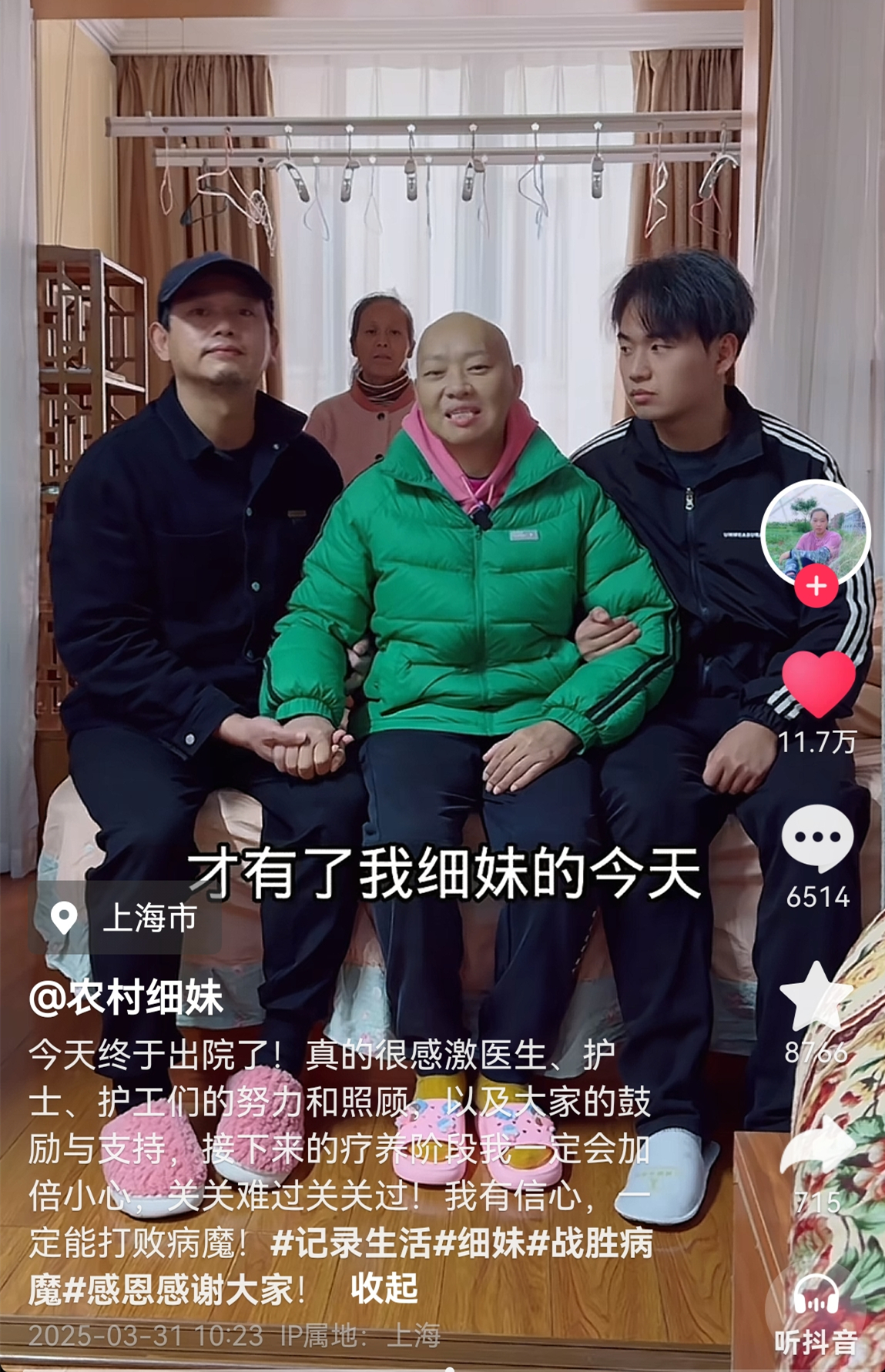The width and height of the screenshot is (885, 1372).
Task: Add the video to favorites via the star icon
Action: (816, 996)
